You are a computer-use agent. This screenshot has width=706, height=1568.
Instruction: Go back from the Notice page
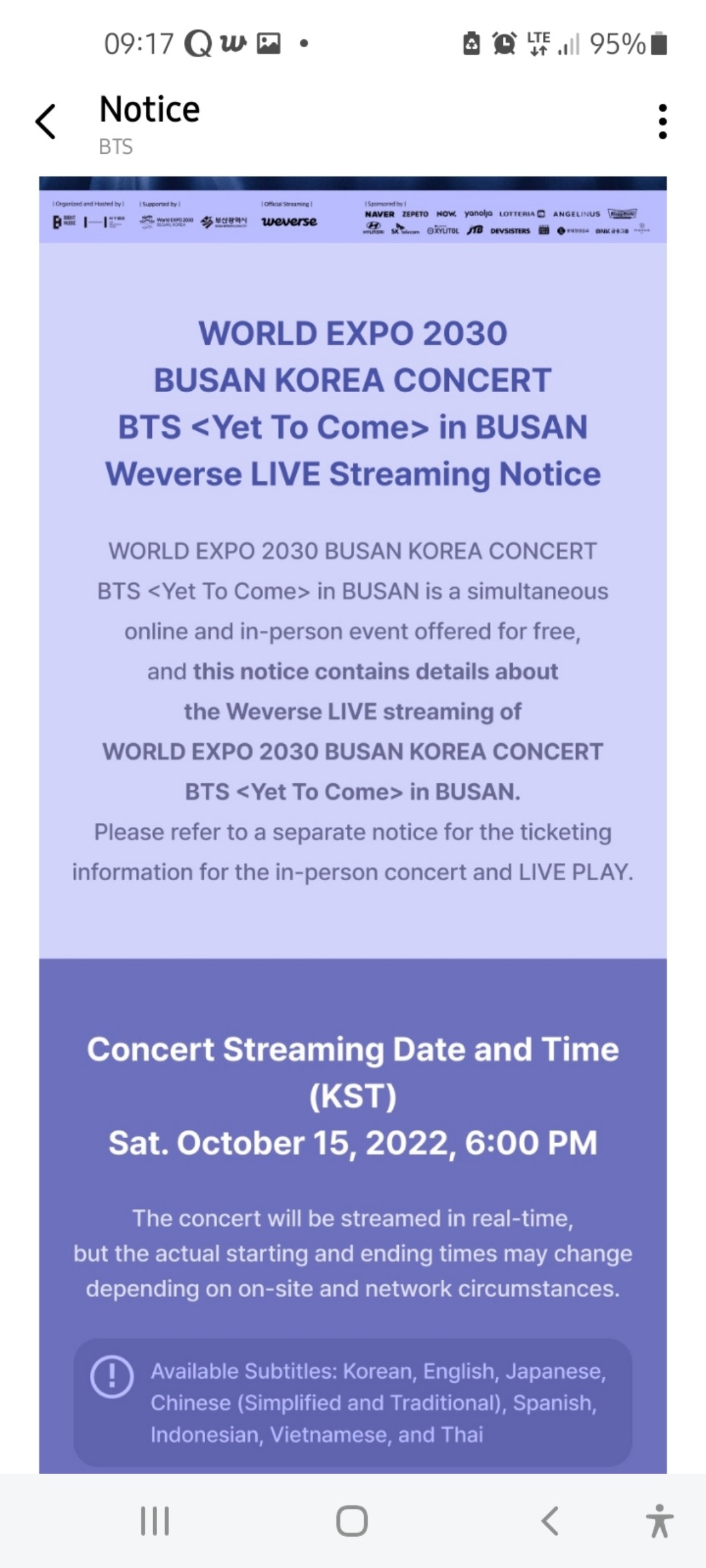pyautogui.click(x=46, y=122)
